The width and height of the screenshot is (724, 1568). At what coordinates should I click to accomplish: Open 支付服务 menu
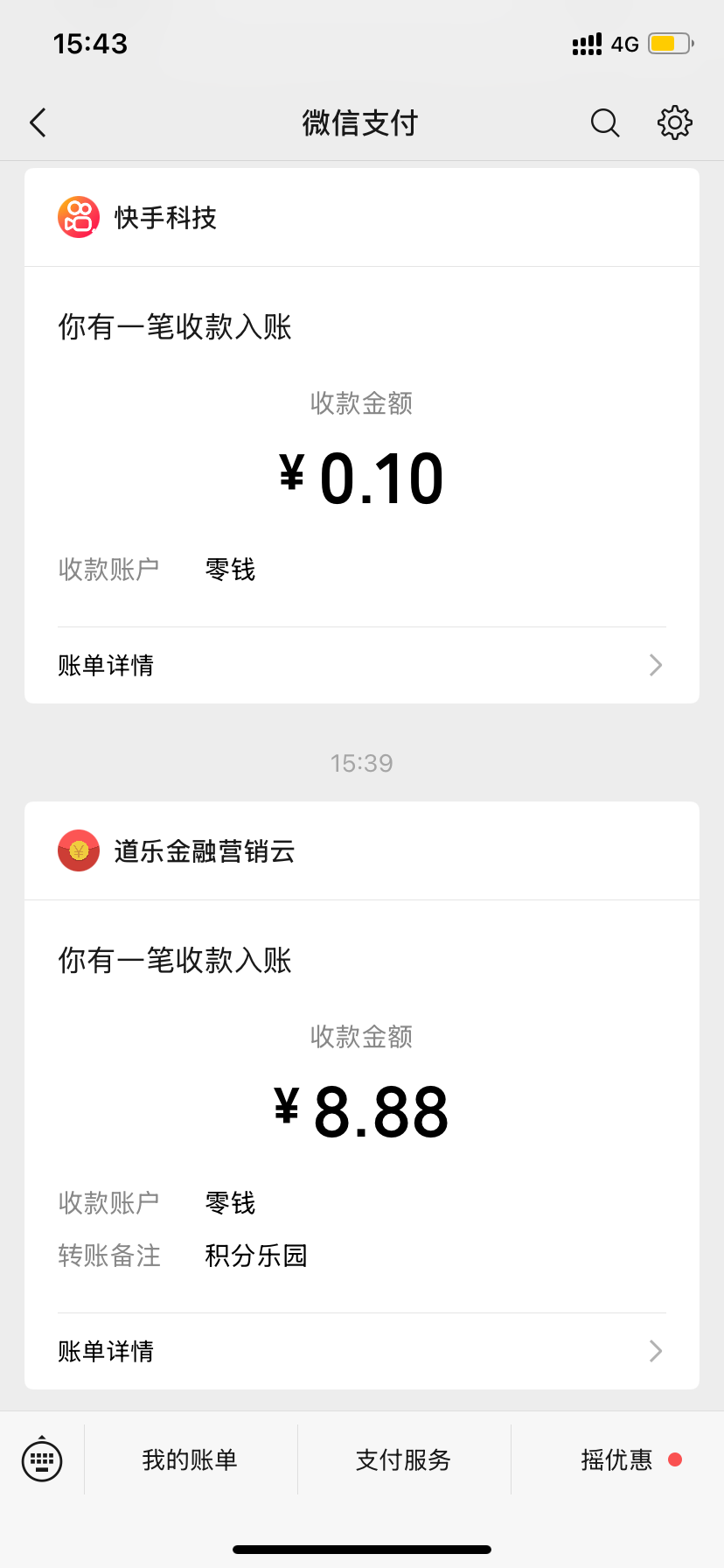click(403, 1459)
